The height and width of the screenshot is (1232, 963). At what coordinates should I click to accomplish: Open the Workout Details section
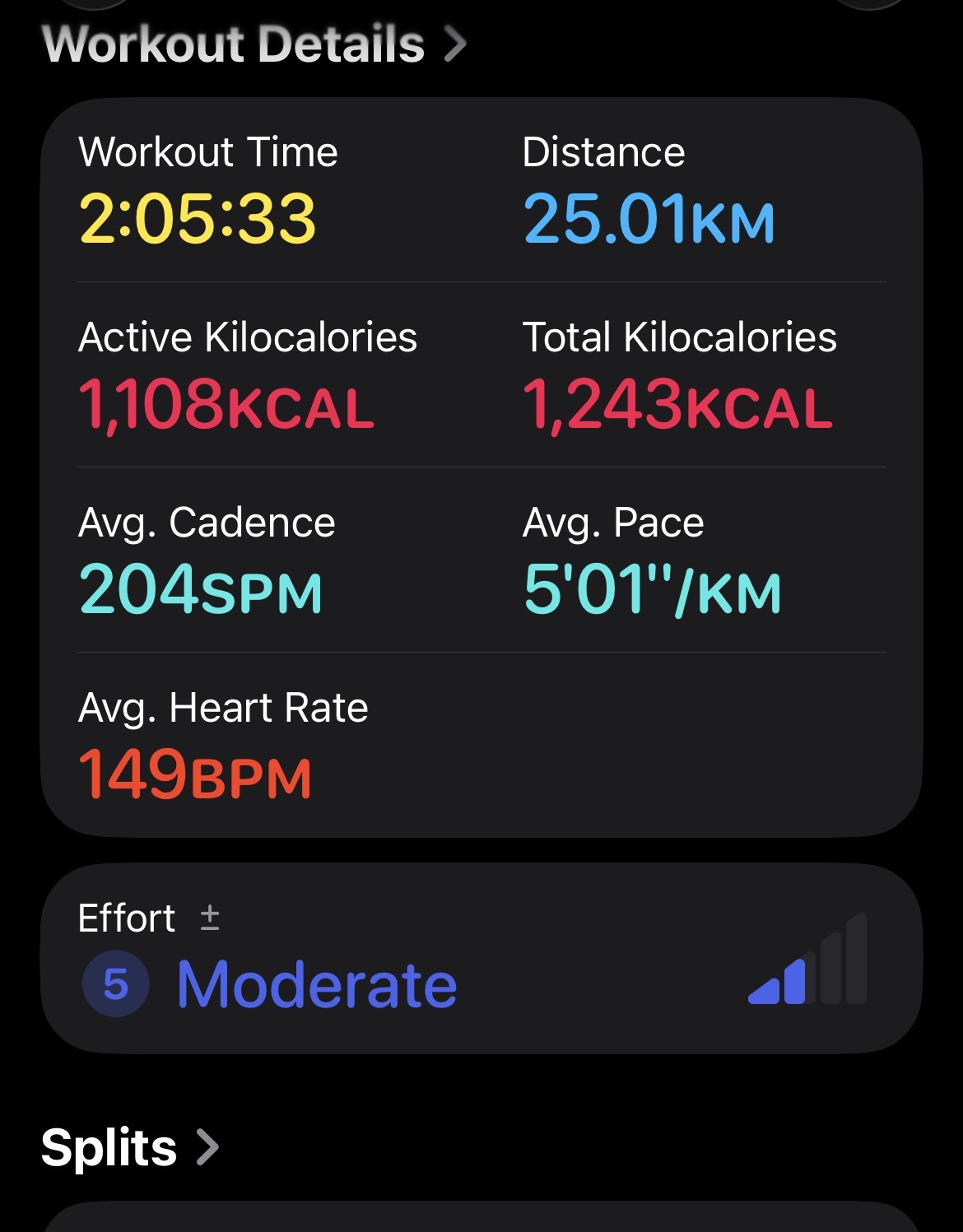[x=254, y=44]
